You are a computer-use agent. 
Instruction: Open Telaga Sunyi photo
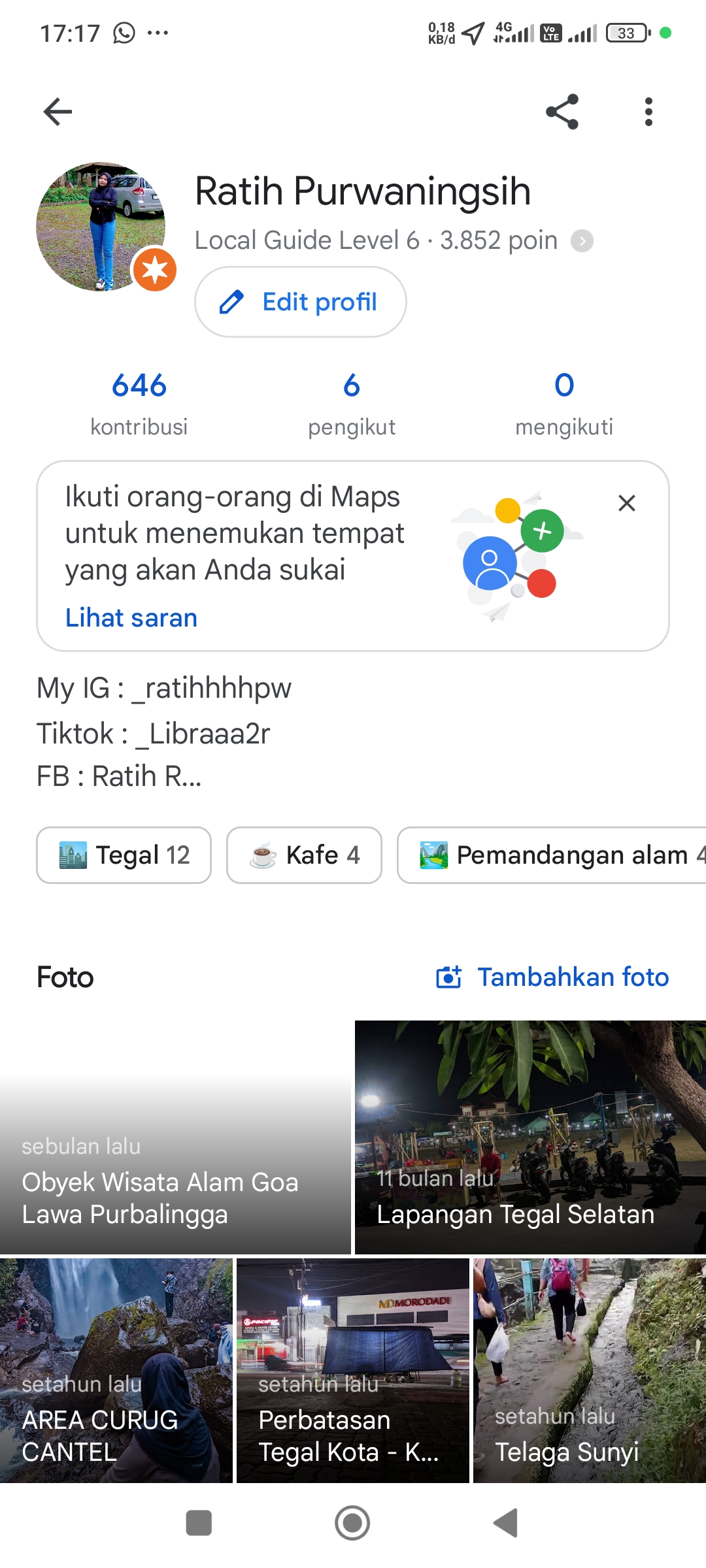pos(590,1371)
